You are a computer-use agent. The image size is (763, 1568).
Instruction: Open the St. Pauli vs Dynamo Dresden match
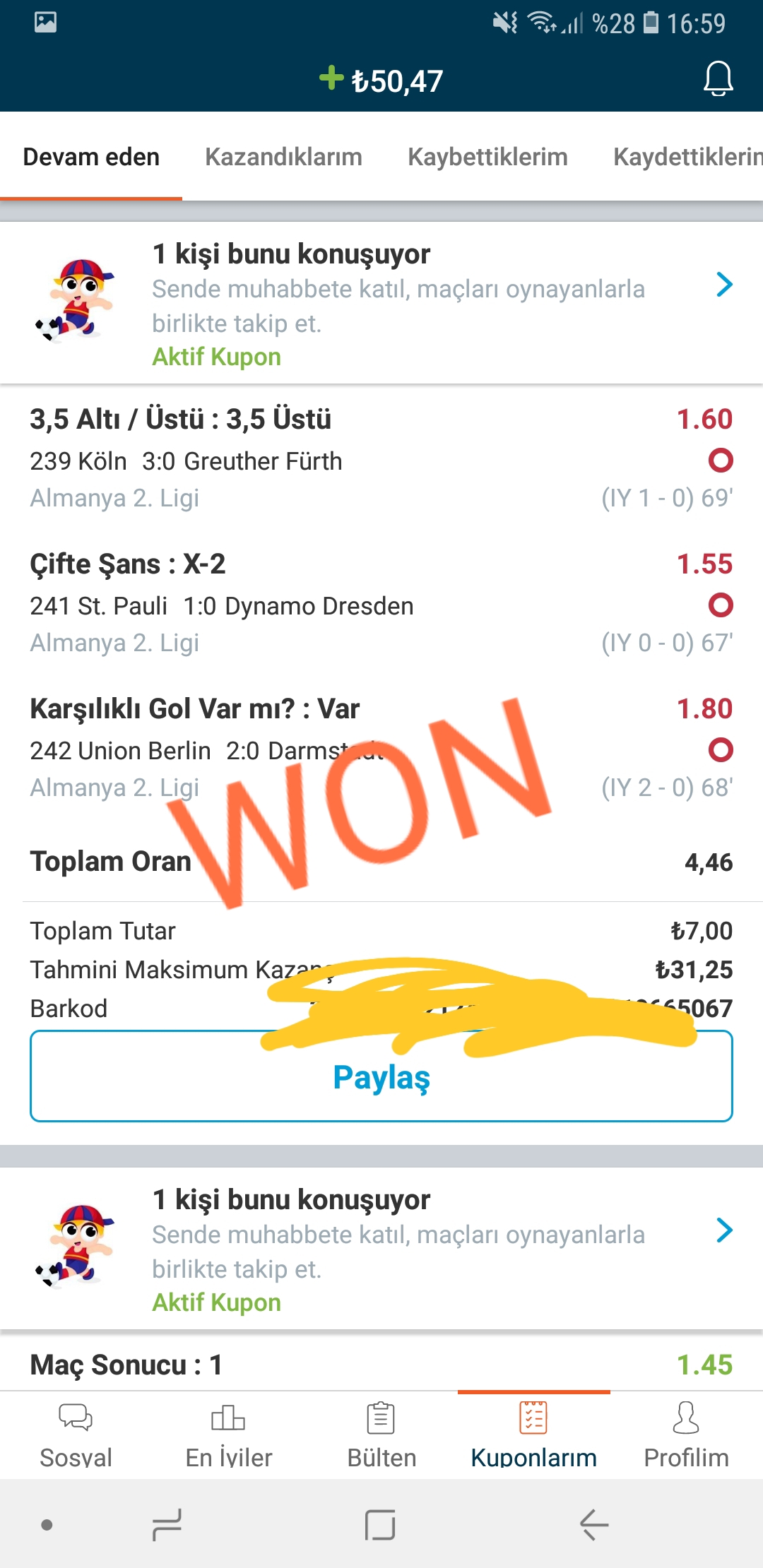pyautogui.click(x=381, y=606)
